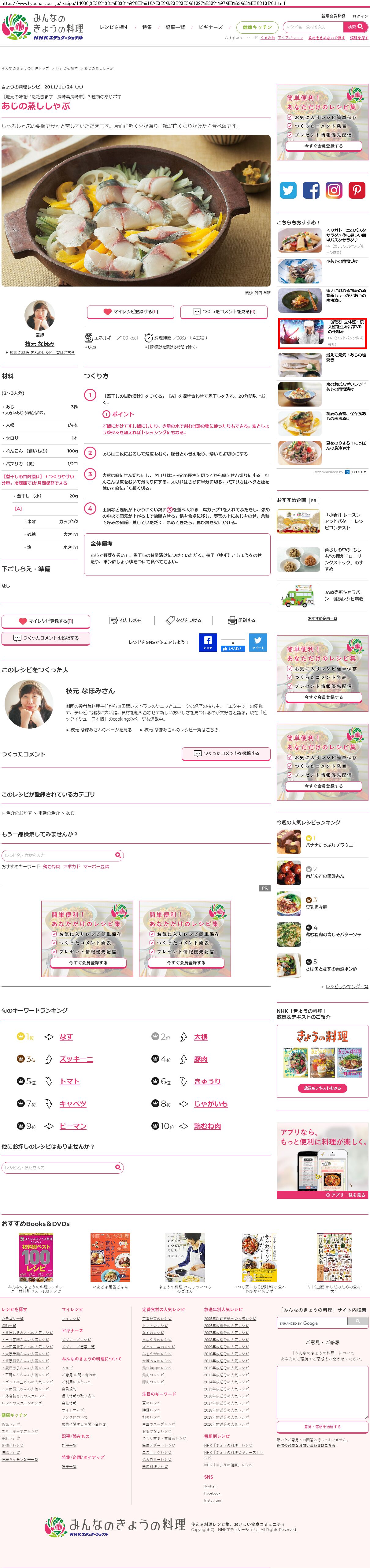
Task: Open the Instagram icon in sidebar
Action: (x=334, y=190)
